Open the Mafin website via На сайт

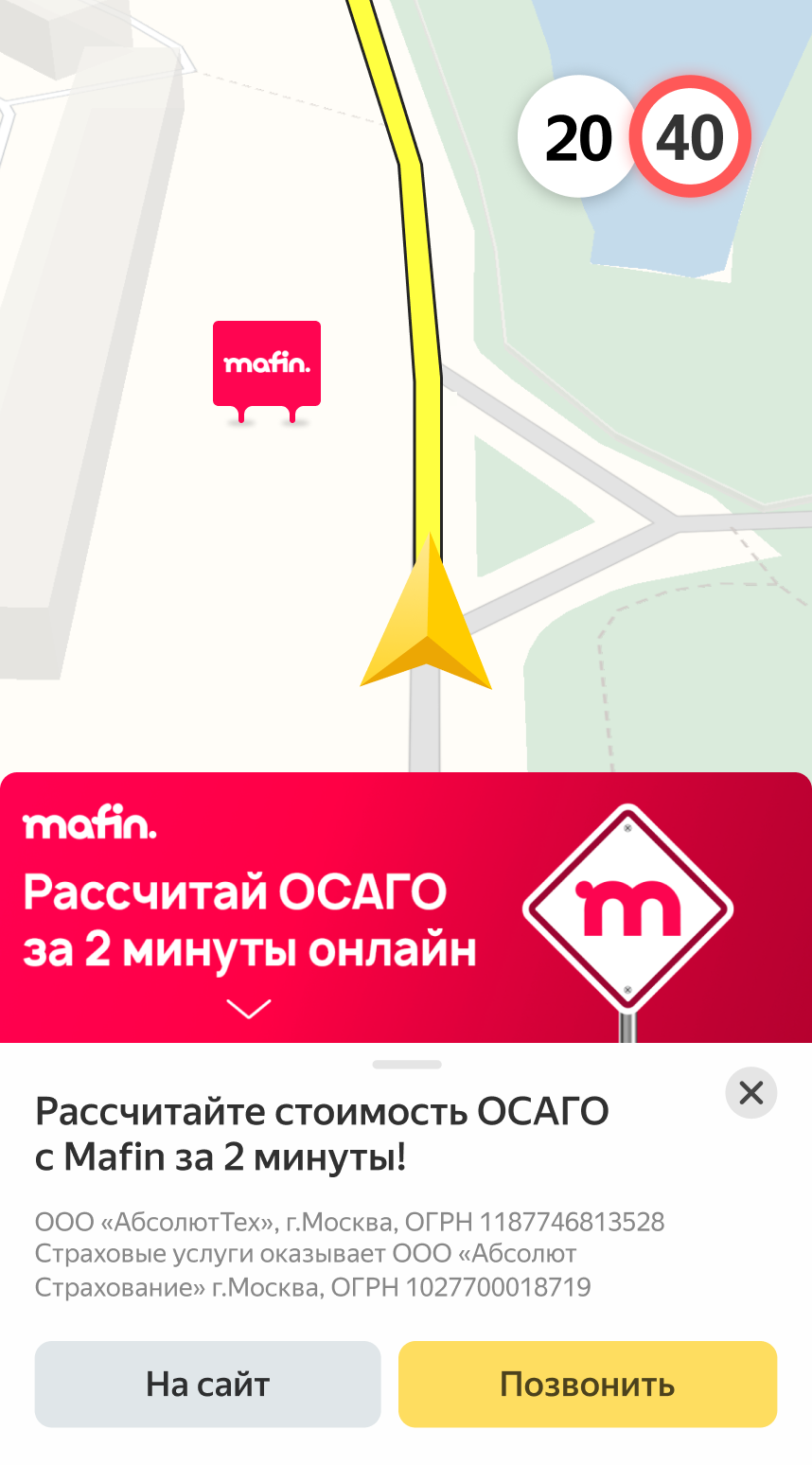pos(207,1384)
